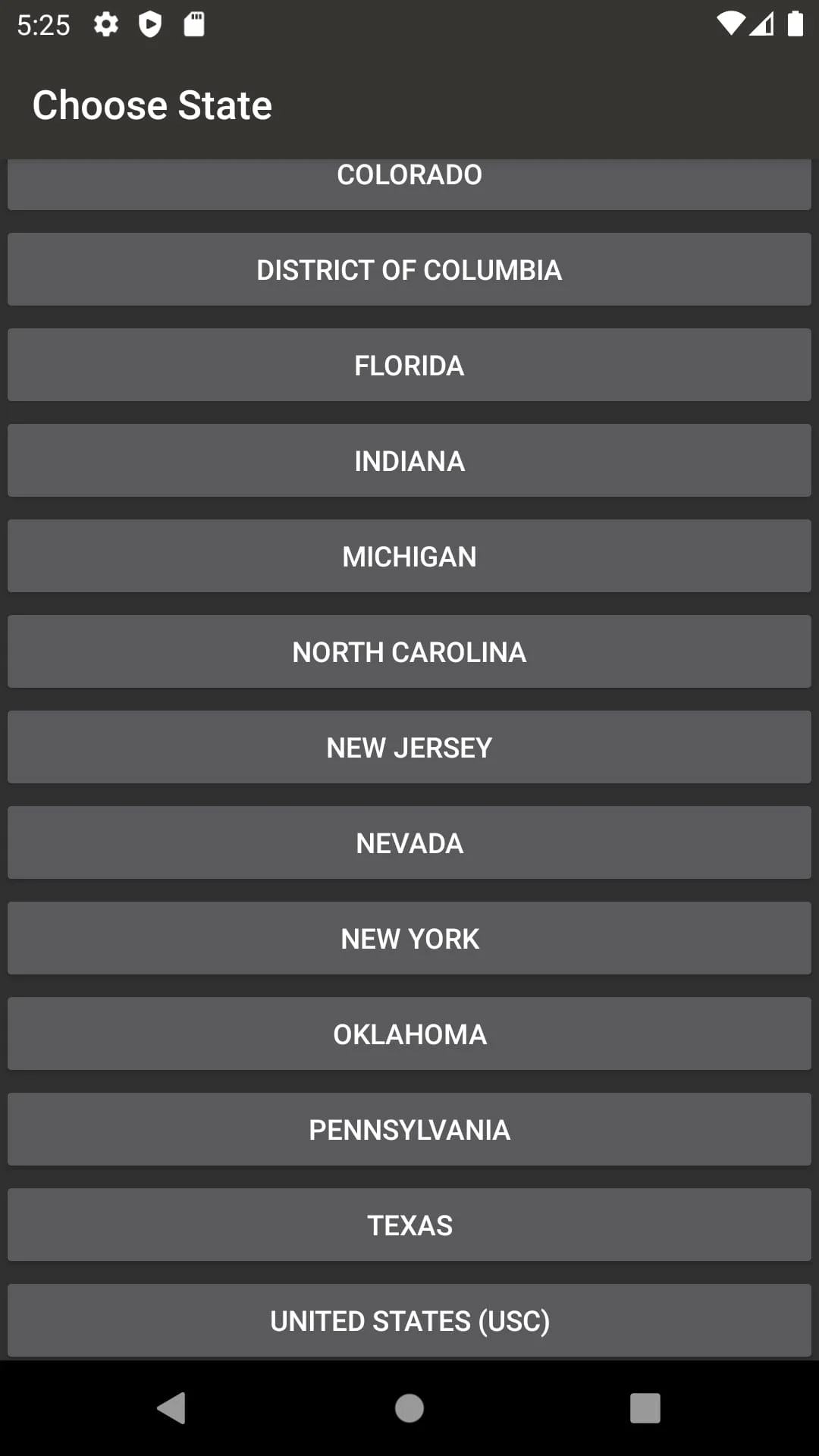Select OKLAHOMA from the options
Viewport: 819px width, 1456px height.
click(409, 1034)
